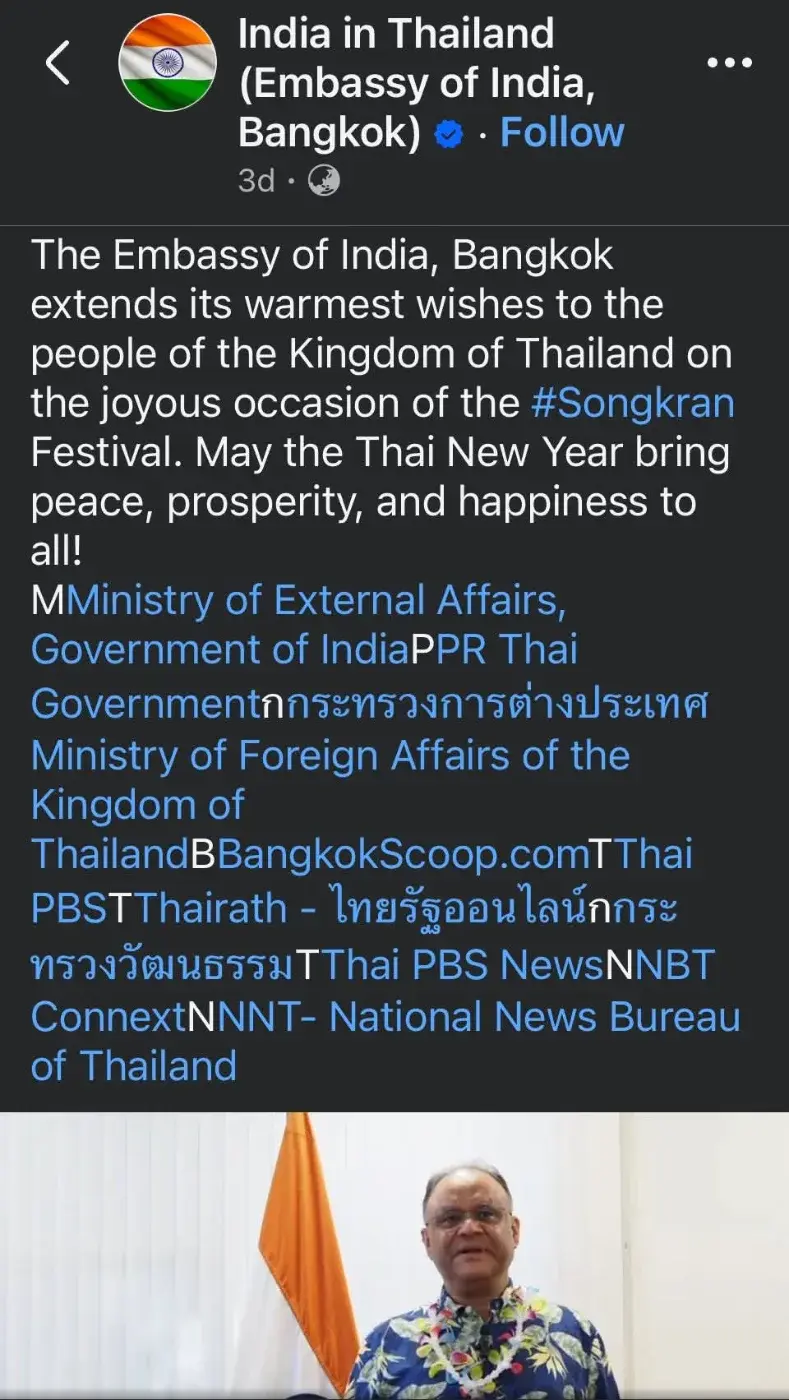Open the #Songkran hashtag

pyautogui.click(x=632, y=403)
